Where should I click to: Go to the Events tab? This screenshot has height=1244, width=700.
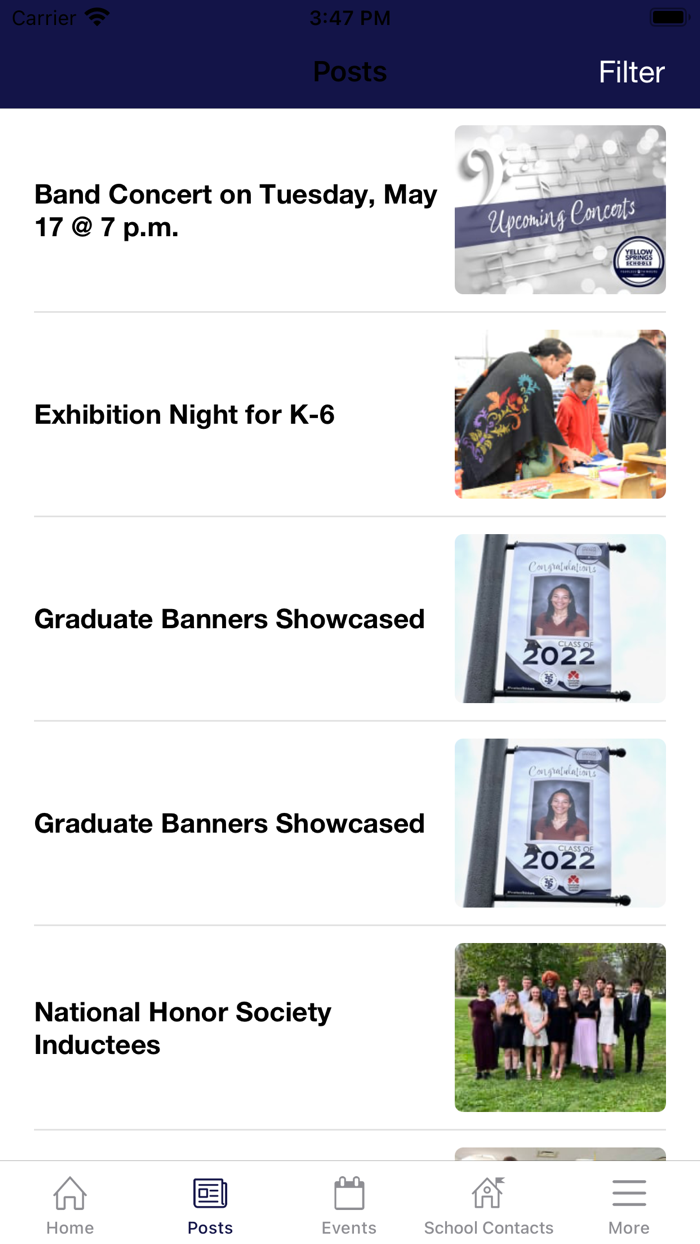click(x=349, y=1206)
